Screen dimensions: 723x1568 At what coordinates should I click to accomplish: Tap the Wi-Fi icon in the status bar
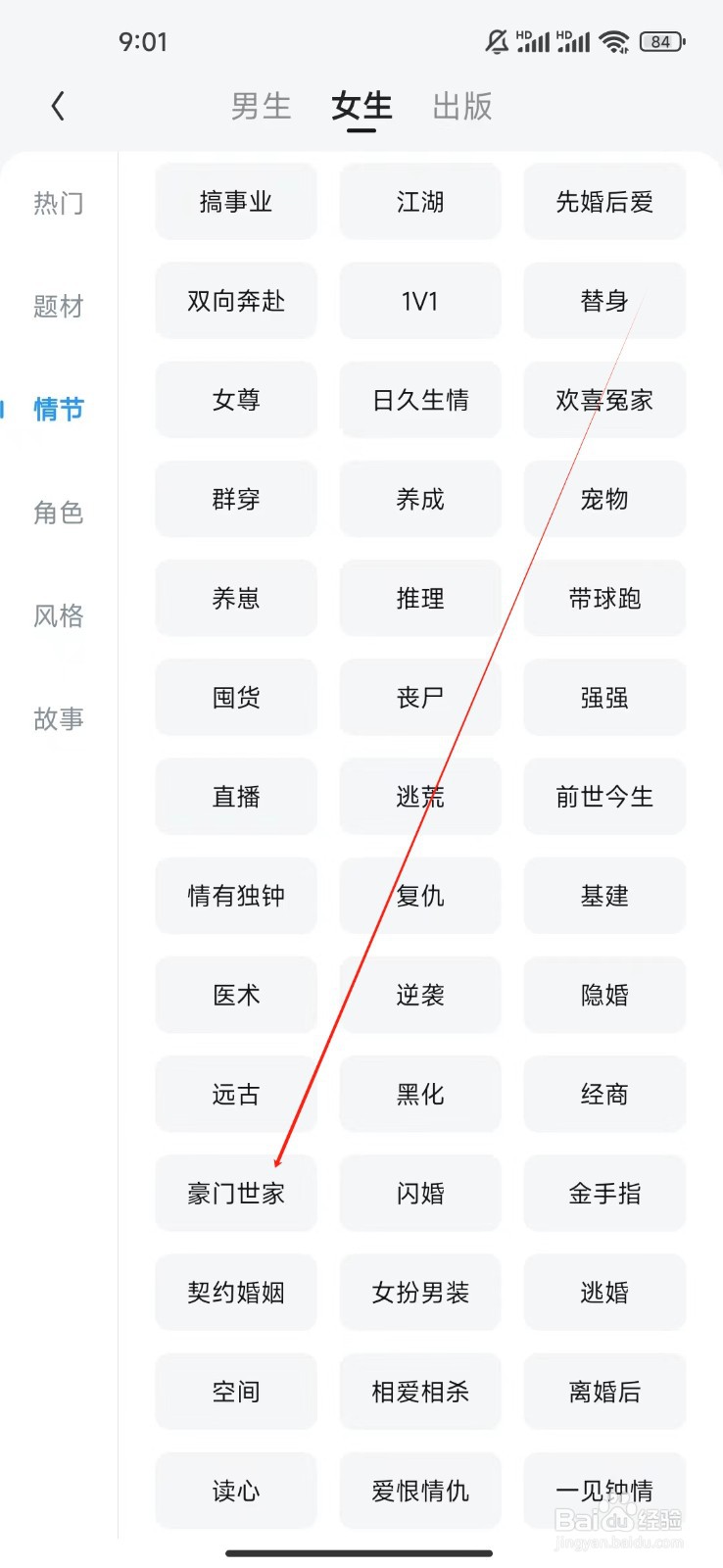tap(615, 41)
